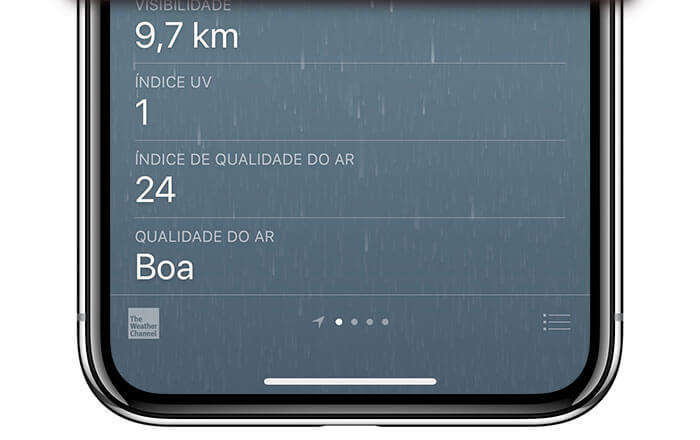Open the city list icon
This screenshot has width=700, height=440.
point(556,322)
